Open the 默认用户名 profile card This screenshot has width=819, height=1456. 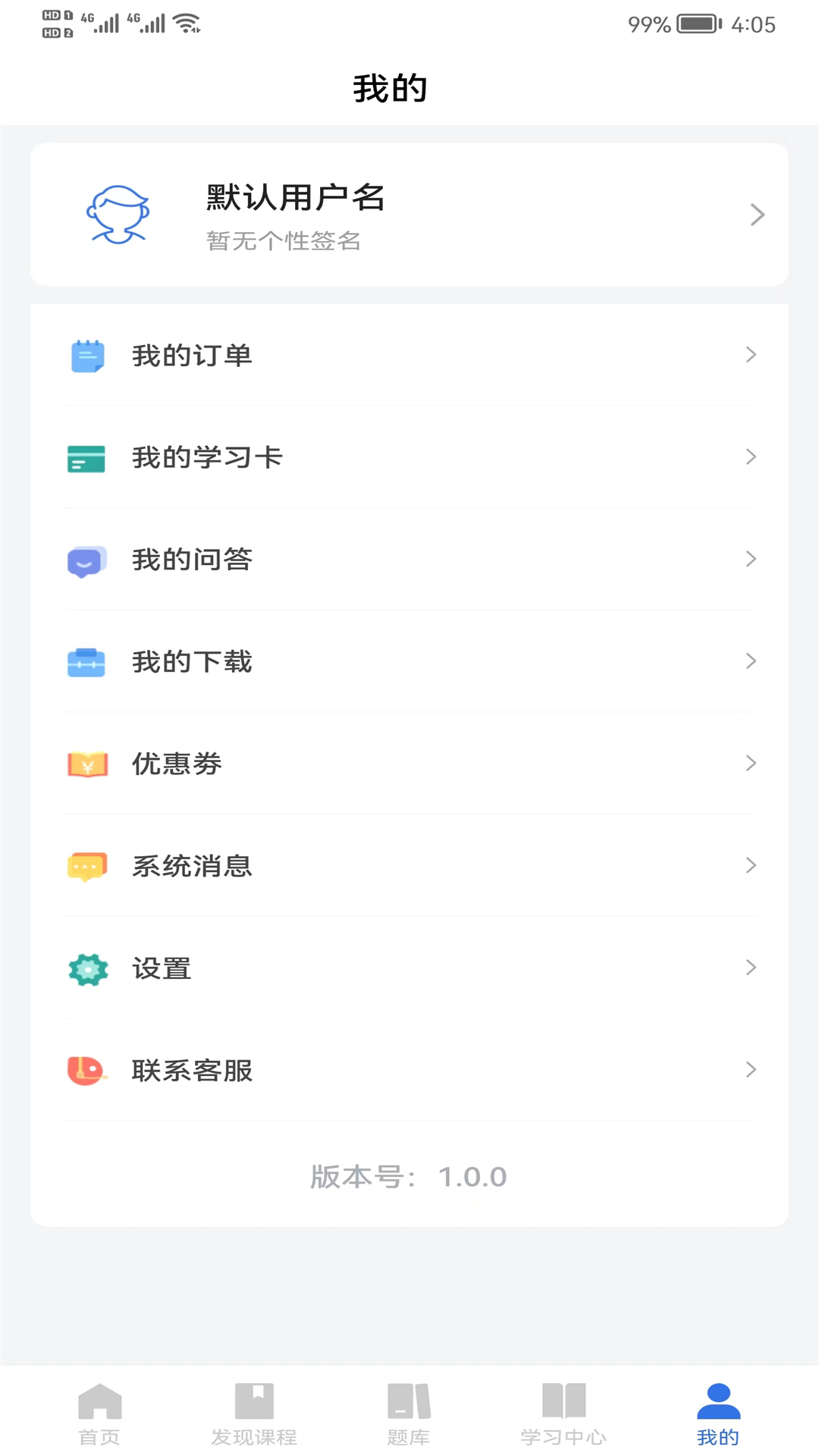pyautogui.click(x=409, y=215)
